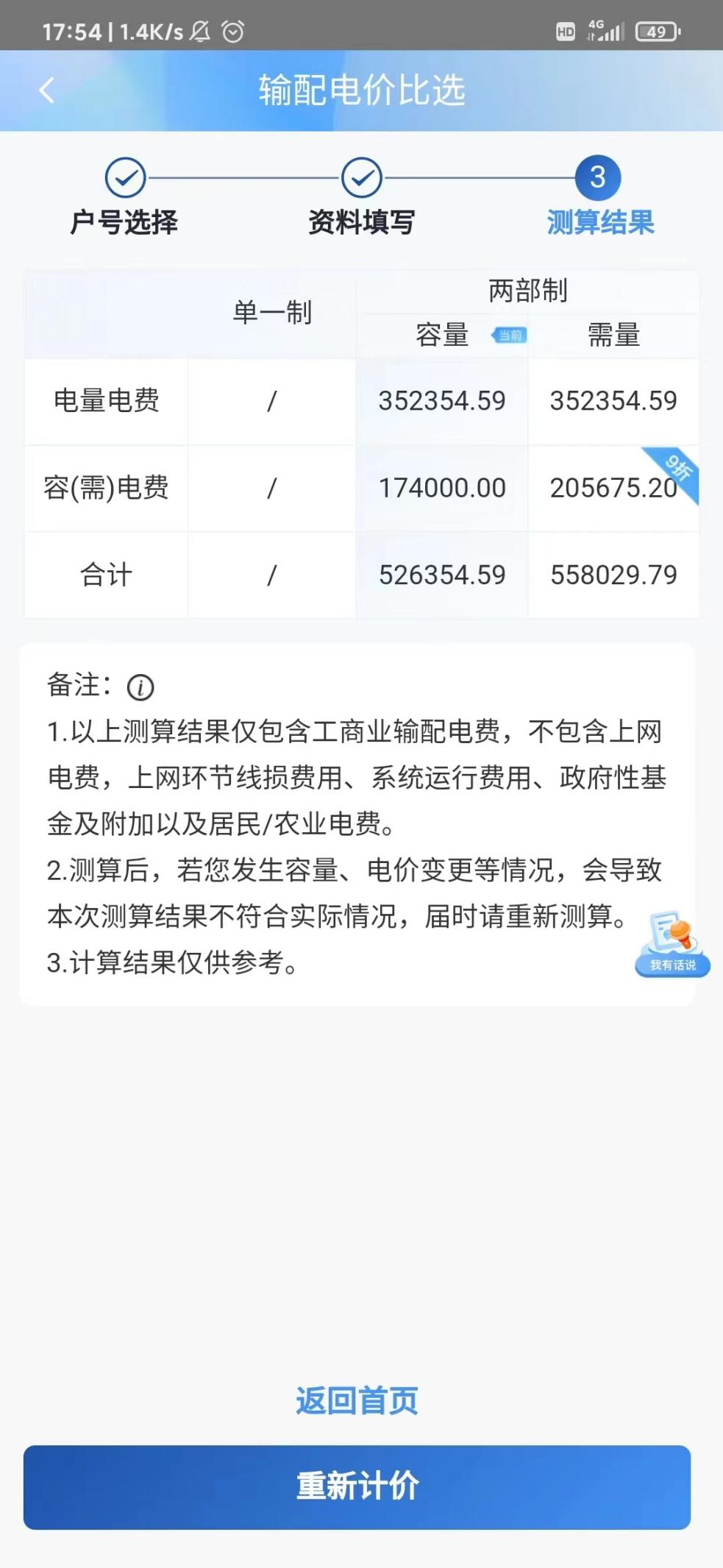Tap the 重新计价 button
The height and width of the screenshot is (1568, 723).
pyautogui.click(x=357, y=1487)
